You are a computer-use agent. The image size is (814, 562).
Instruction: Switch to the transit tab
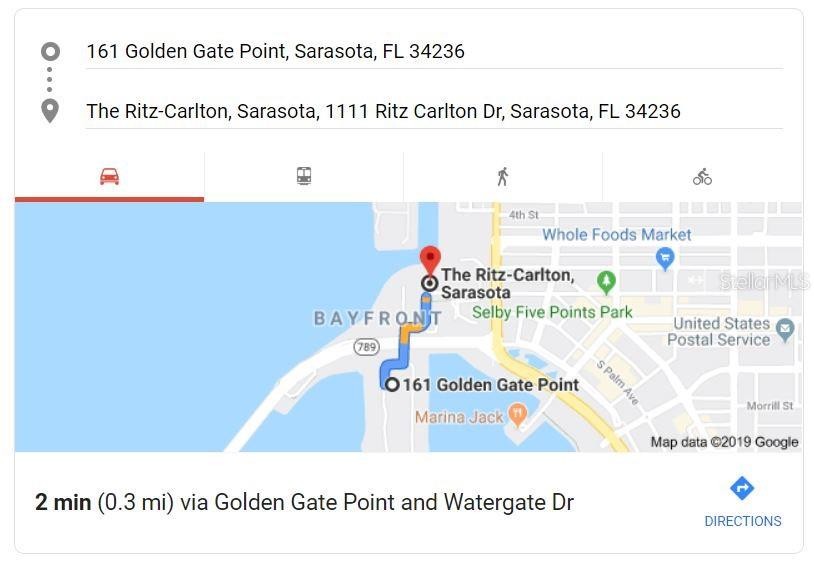[x=304, y=177]
